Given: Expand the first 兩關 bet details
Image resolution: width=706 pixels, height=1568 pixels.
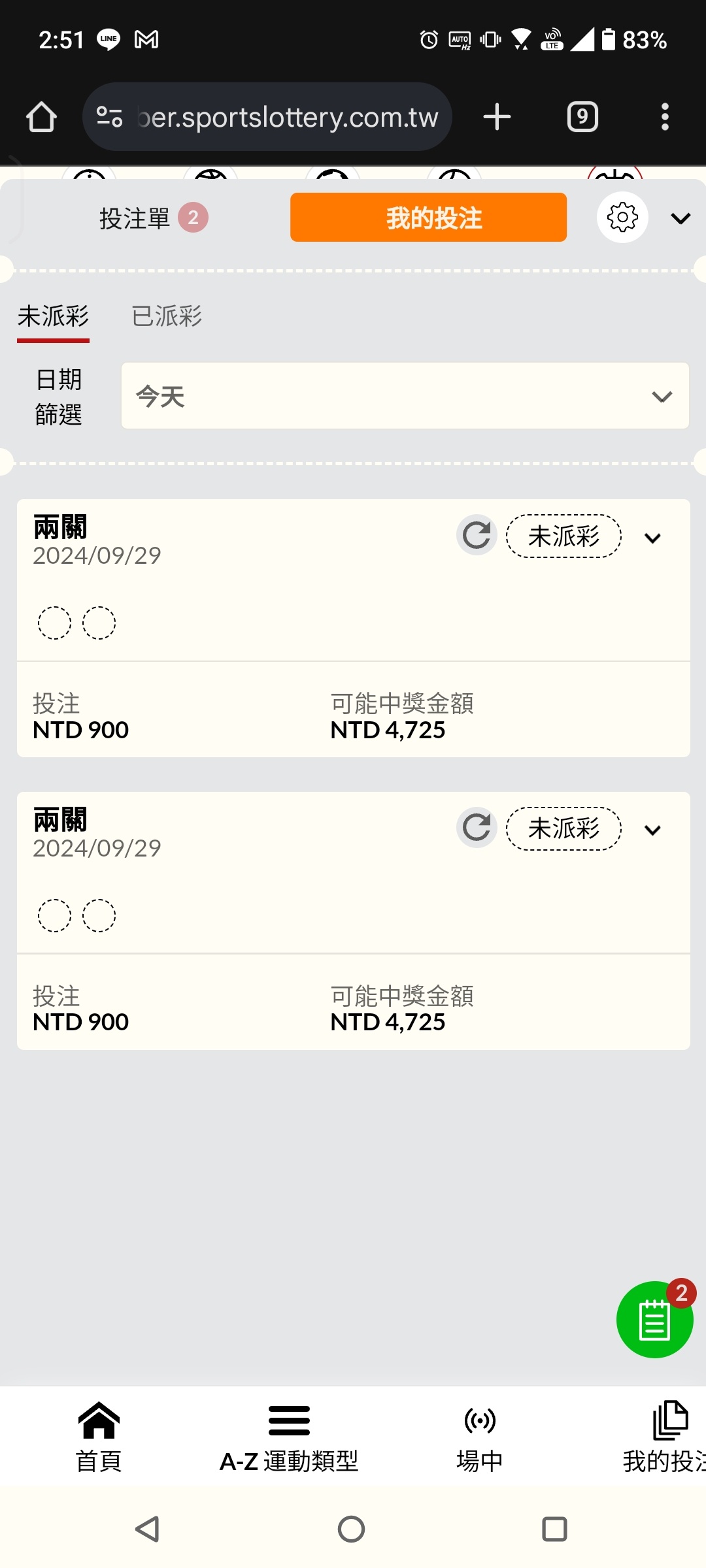Looking at the screenshot, I should 652,538.
